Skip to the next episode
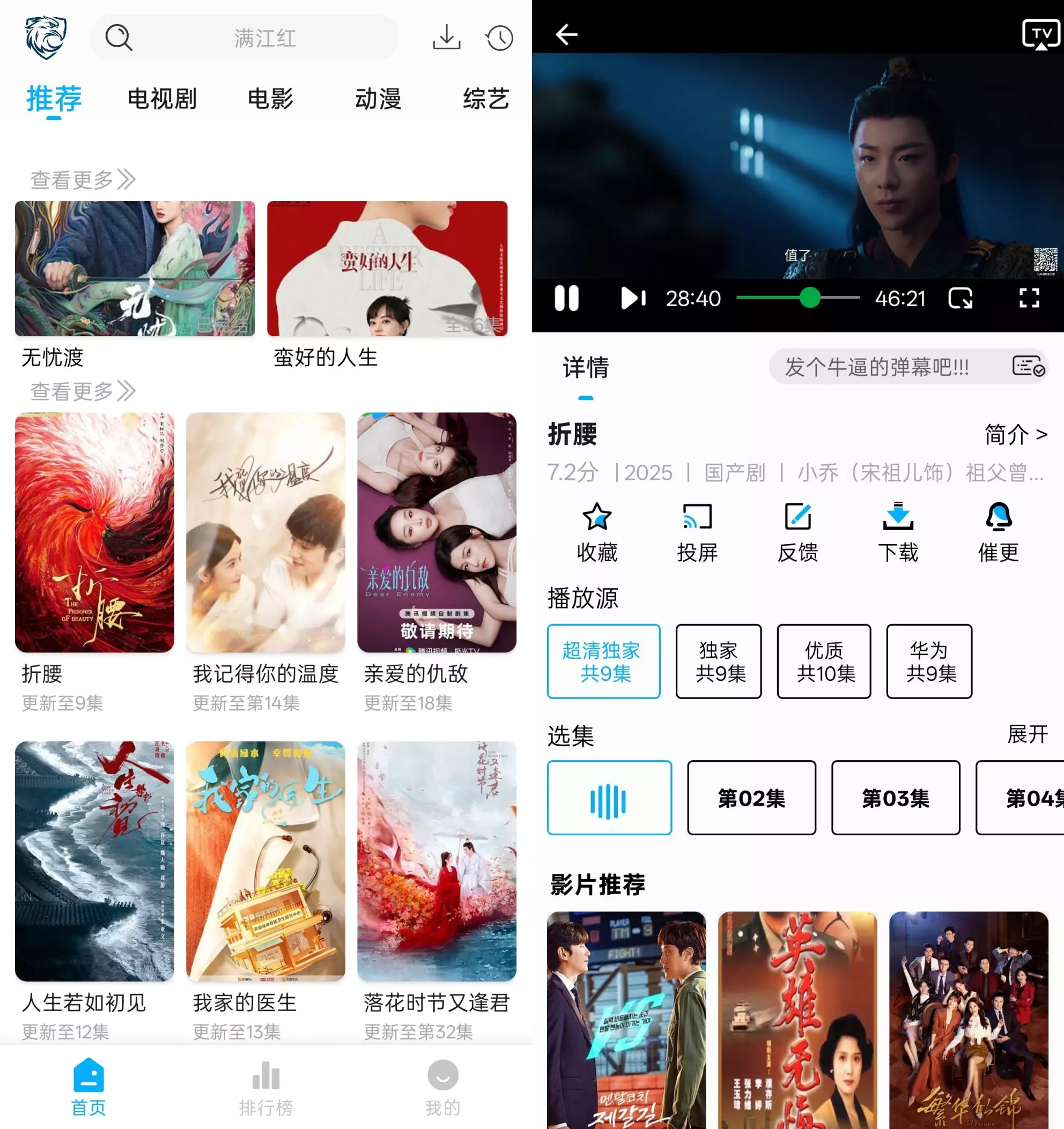Image resolution: width=1064 pixels, height=1129 pixels. click(633, 298)
